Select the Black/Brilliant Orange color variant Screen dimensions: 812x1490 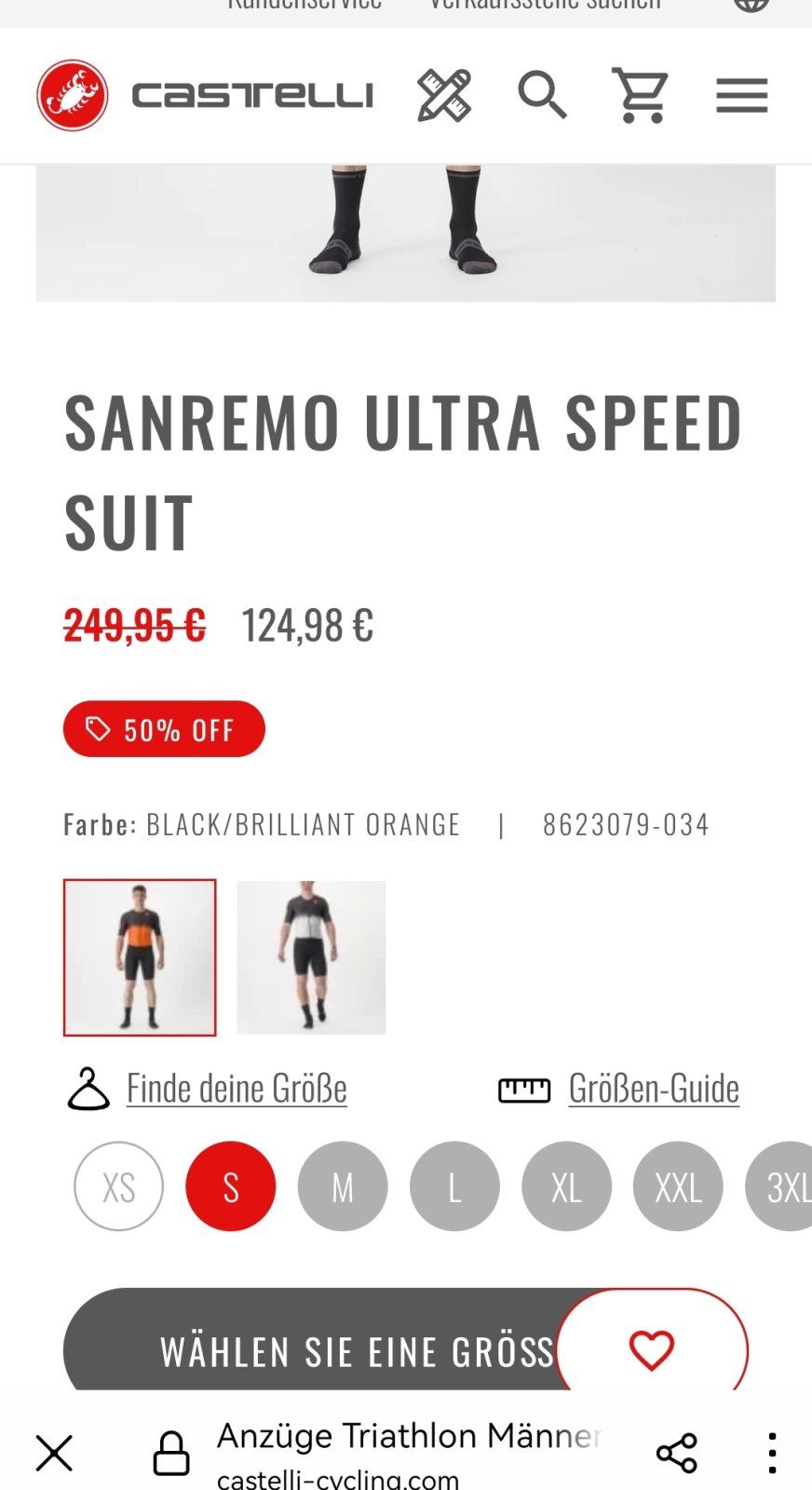[x=140, y=957]
